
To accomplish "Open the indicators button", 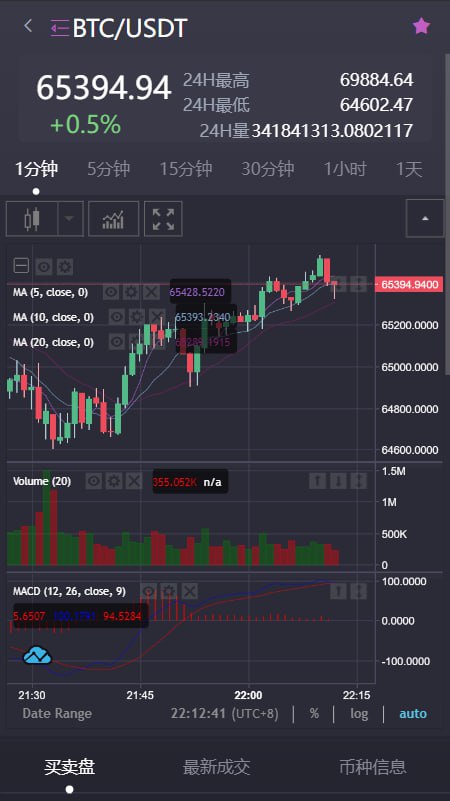I will 113,219.
